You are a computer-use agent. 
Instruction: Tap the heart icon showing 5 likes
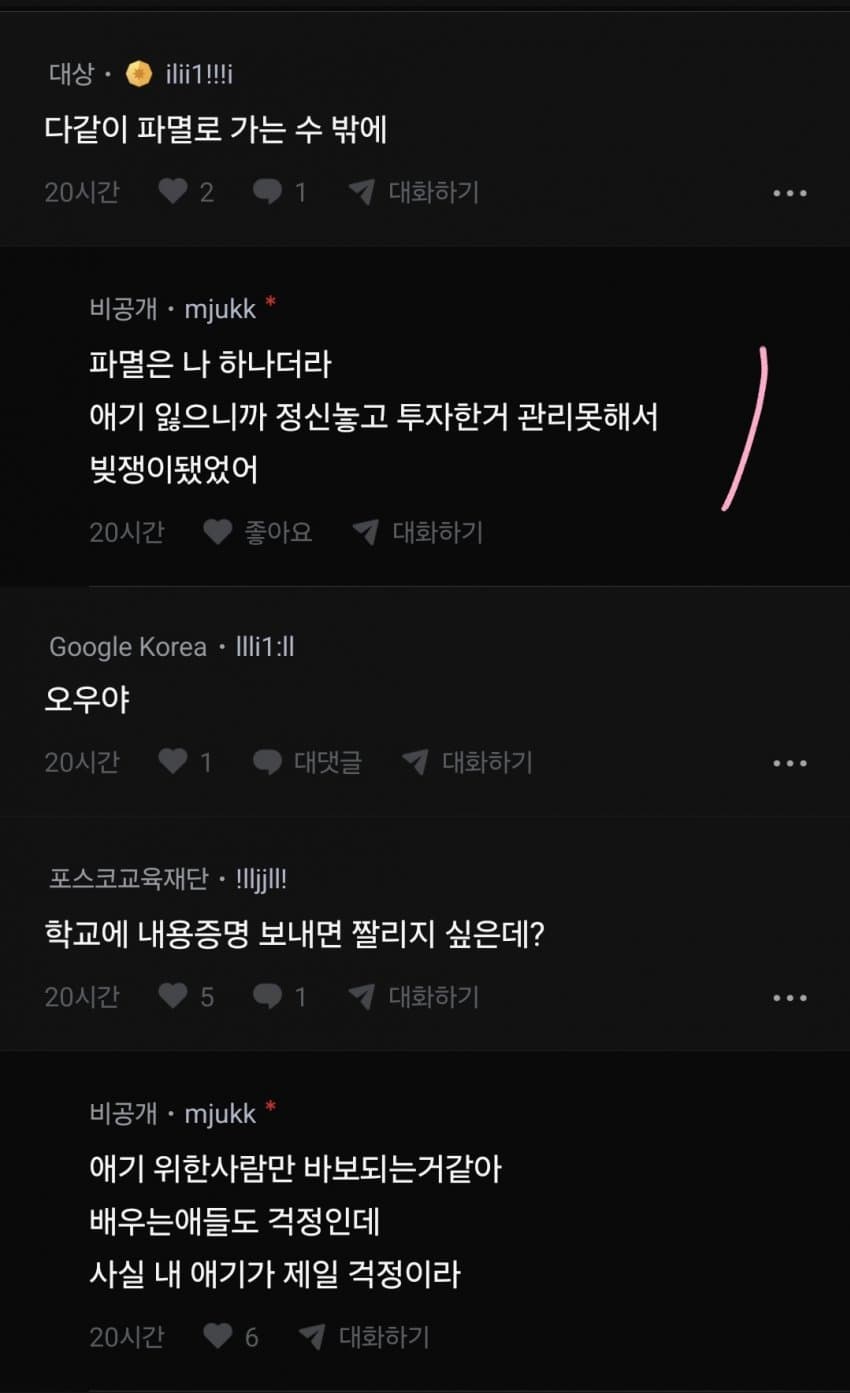coord(172,996)
